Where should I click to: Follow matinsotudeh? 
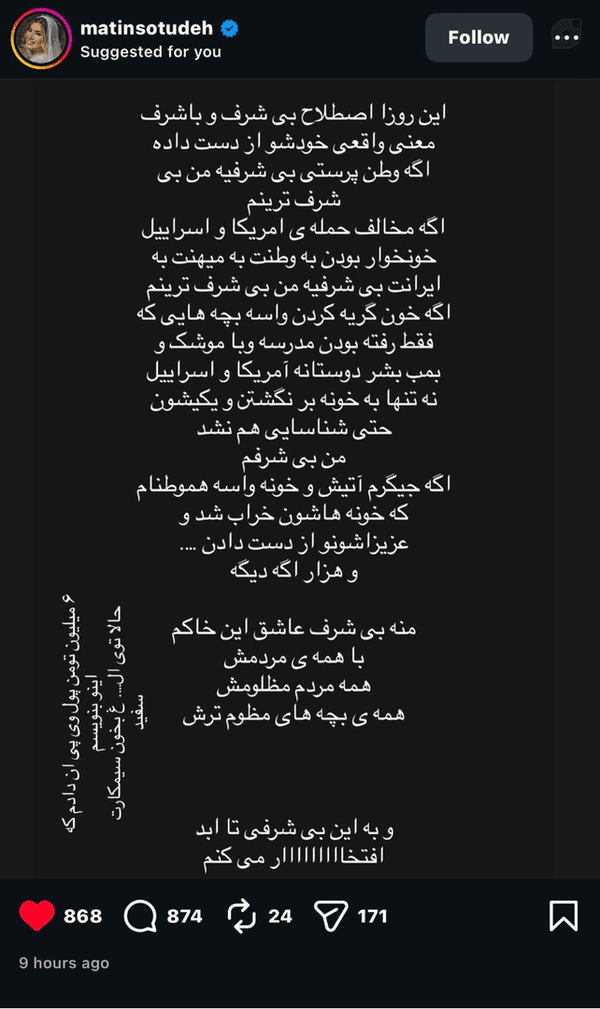(x=478, y=37)
